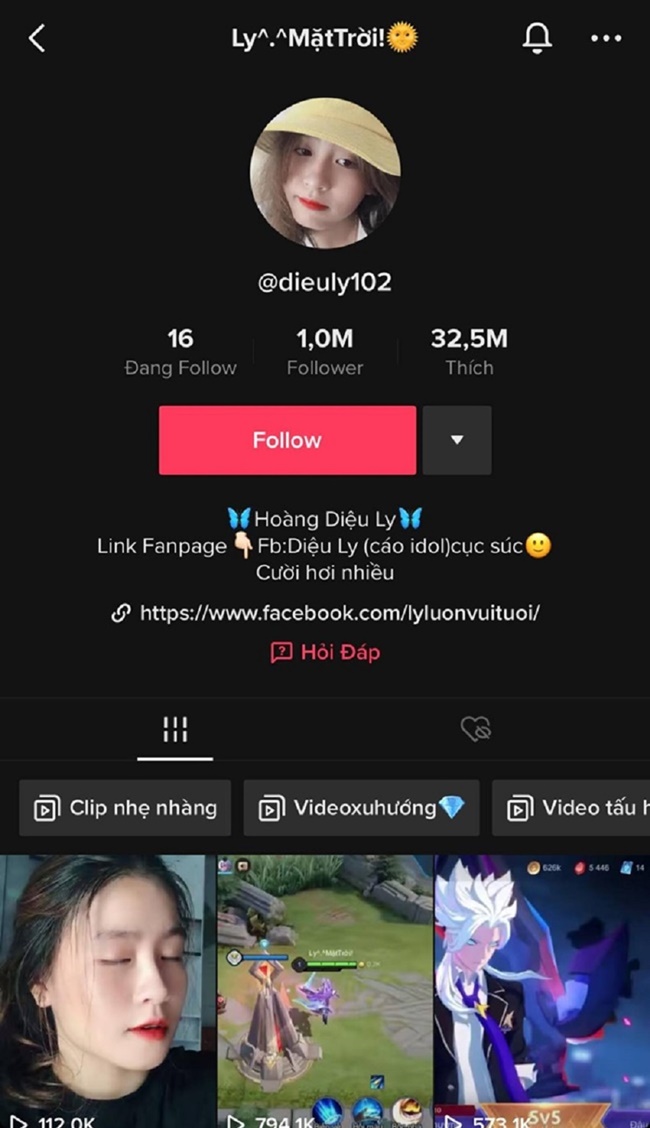
Task: Open the Hỏi Đáp section
Action: tap(325, 652)
